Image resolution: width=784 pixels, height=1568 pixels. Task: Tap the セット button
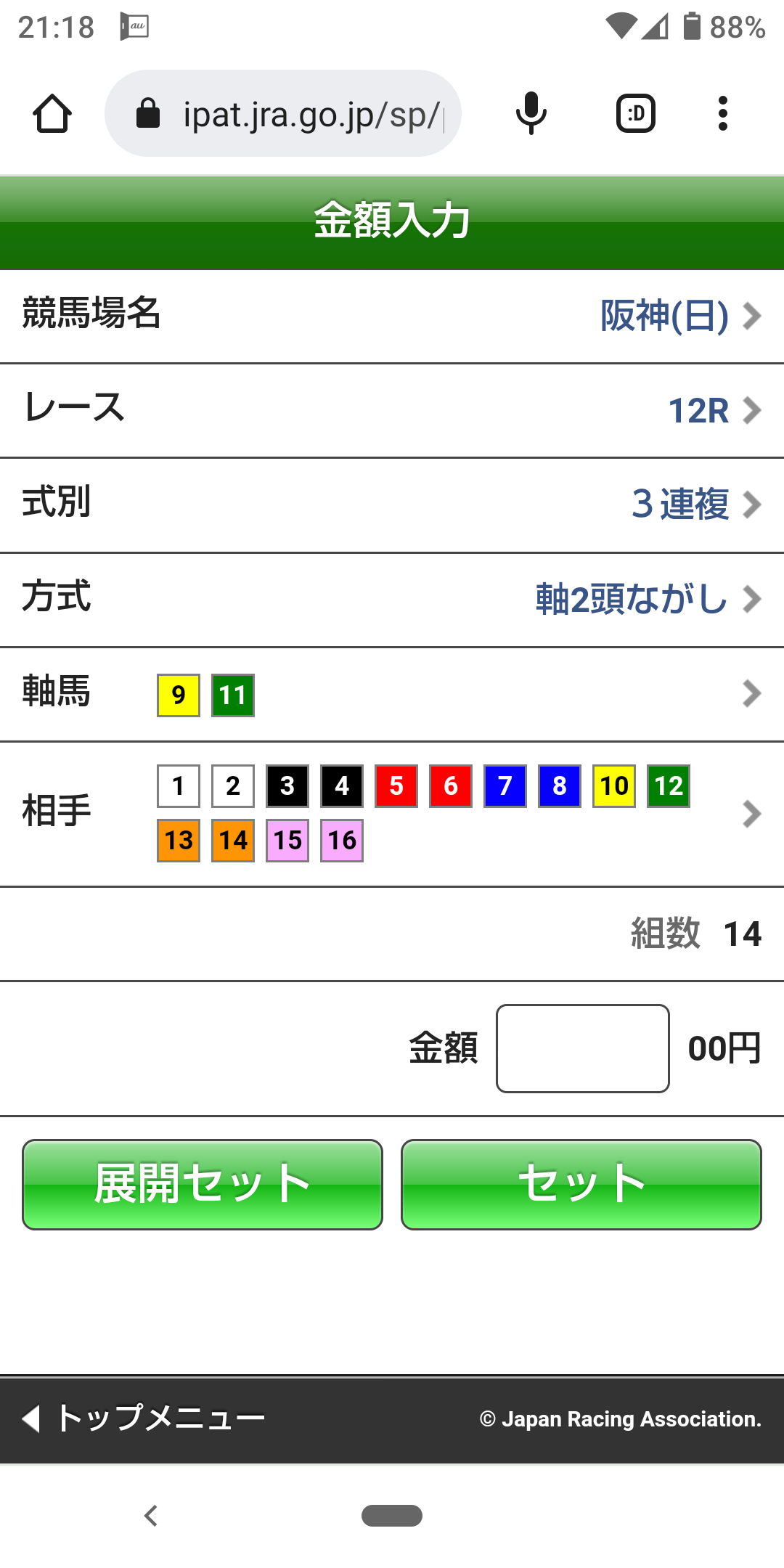[581, 1184]
